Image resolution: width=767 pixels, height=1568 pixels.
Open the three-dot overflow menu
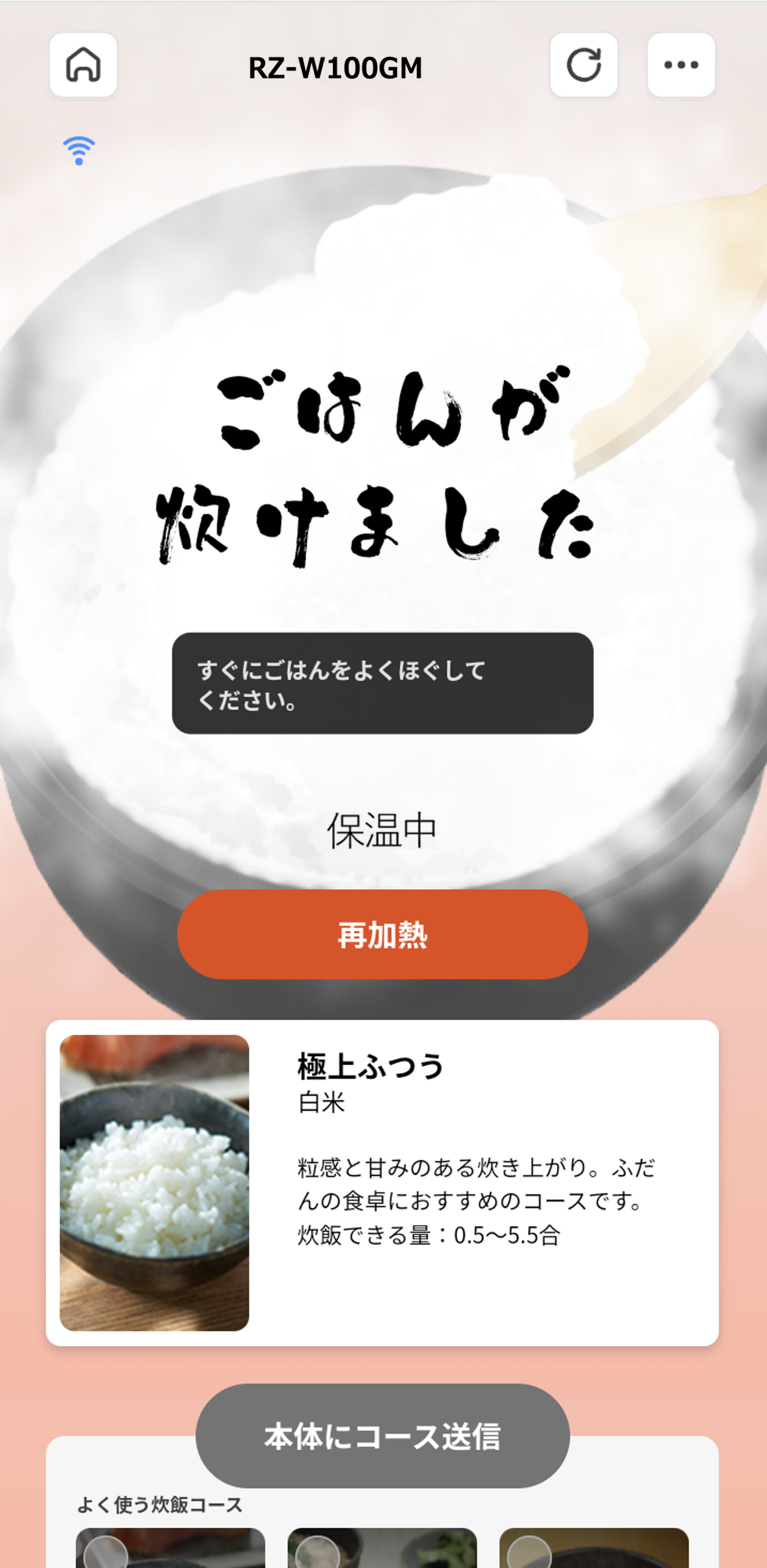[680, 65]
